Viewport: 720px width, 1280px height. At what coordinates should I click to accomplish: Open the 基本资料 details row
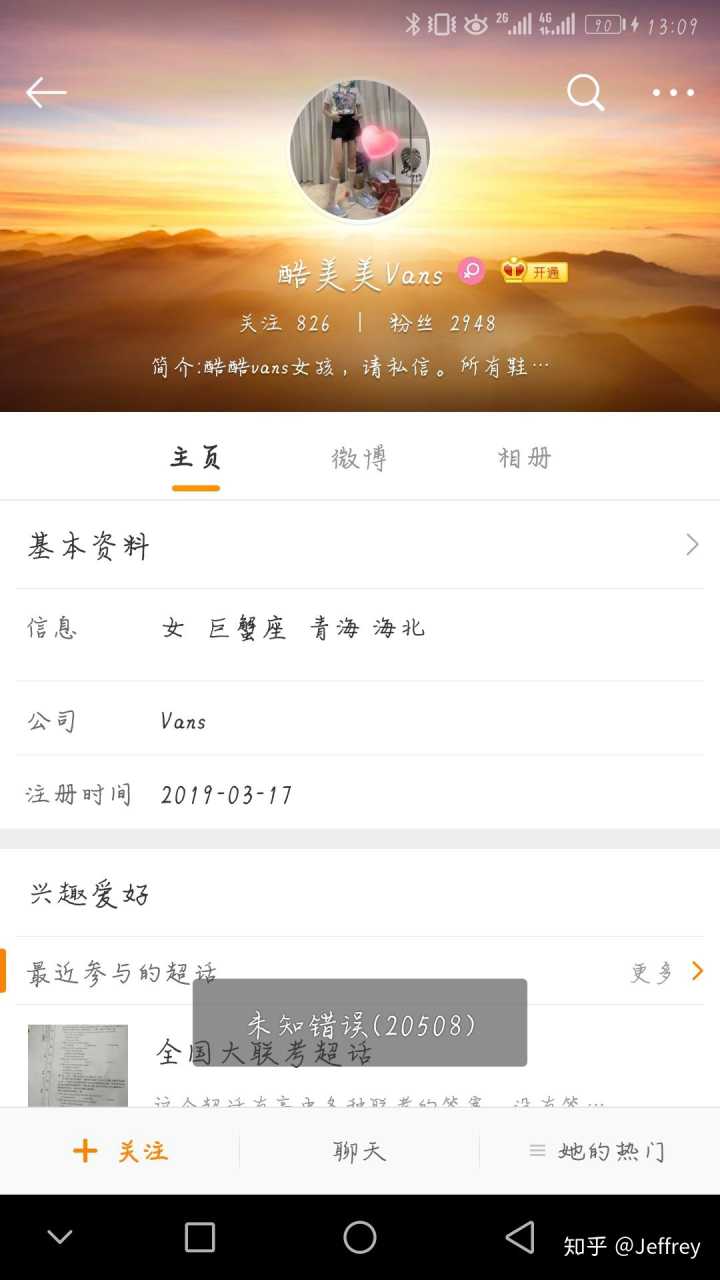pos(360,545)
